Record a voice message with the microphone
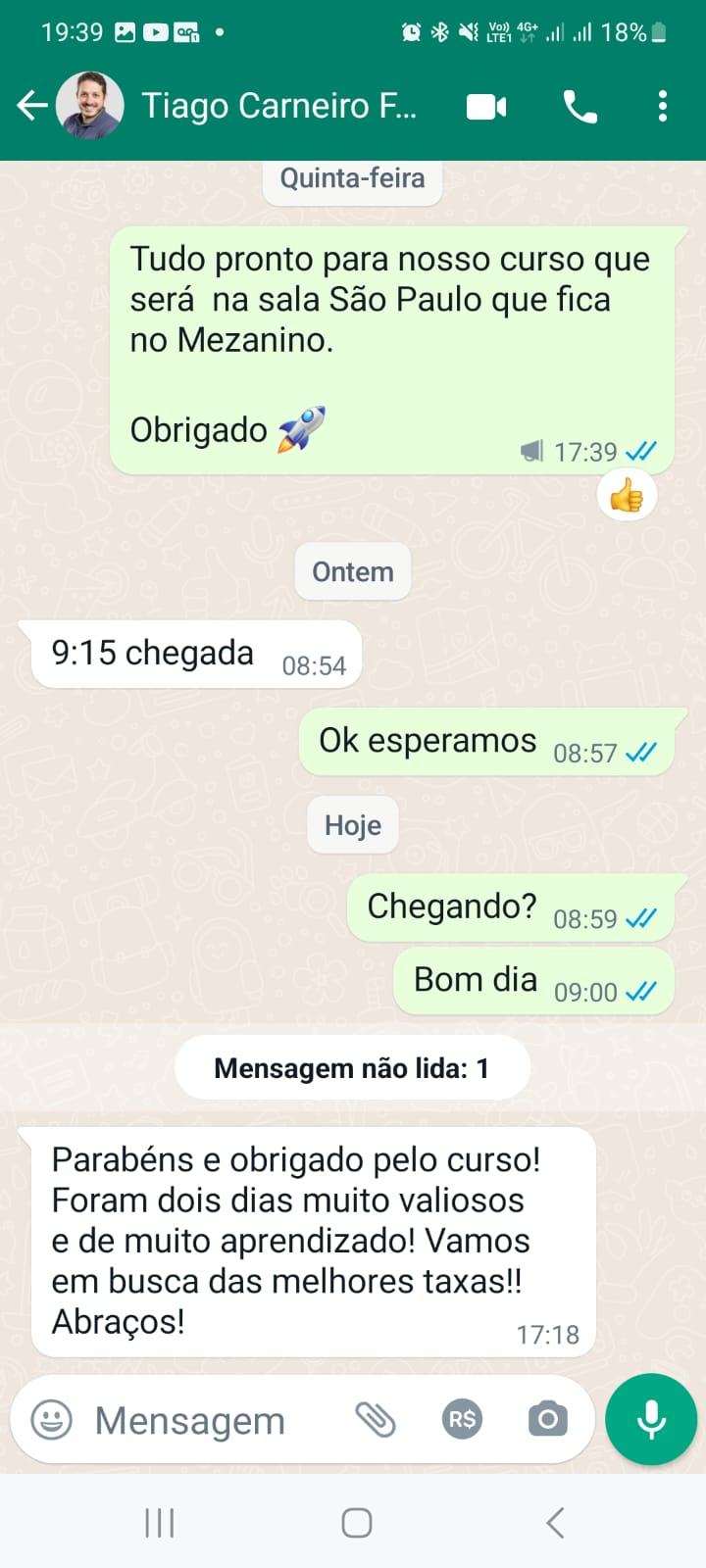The image size is (706, 1568). [651, 1418]
